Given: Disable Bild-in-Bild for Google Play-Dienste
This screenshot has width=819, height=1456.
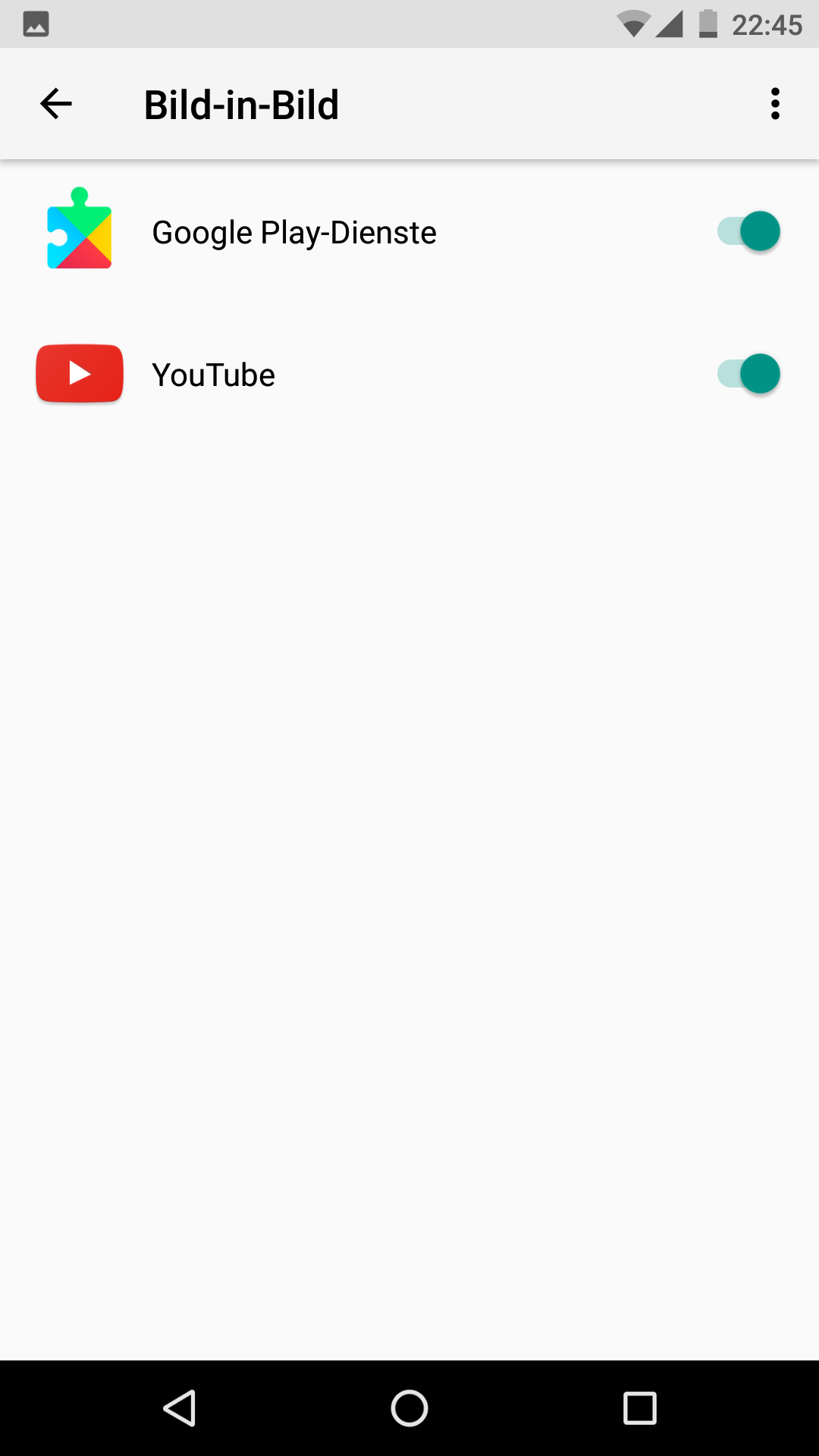Looking at the screenshot, I should 748,231.
